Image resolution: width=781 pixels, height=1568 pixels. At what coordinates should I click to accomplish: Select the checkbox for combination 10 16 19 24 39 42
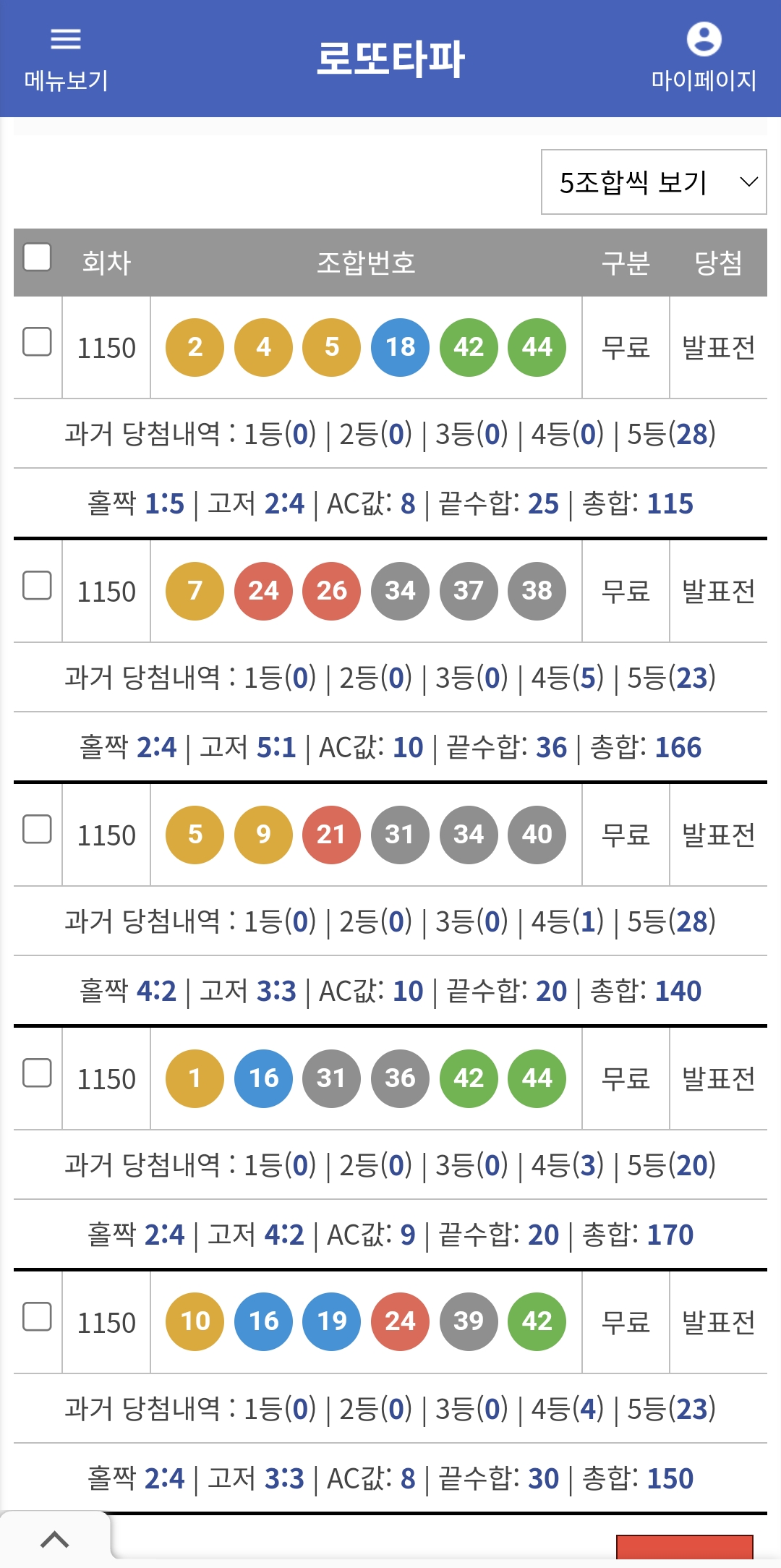pyautogui.click(x=37, y=1316)
